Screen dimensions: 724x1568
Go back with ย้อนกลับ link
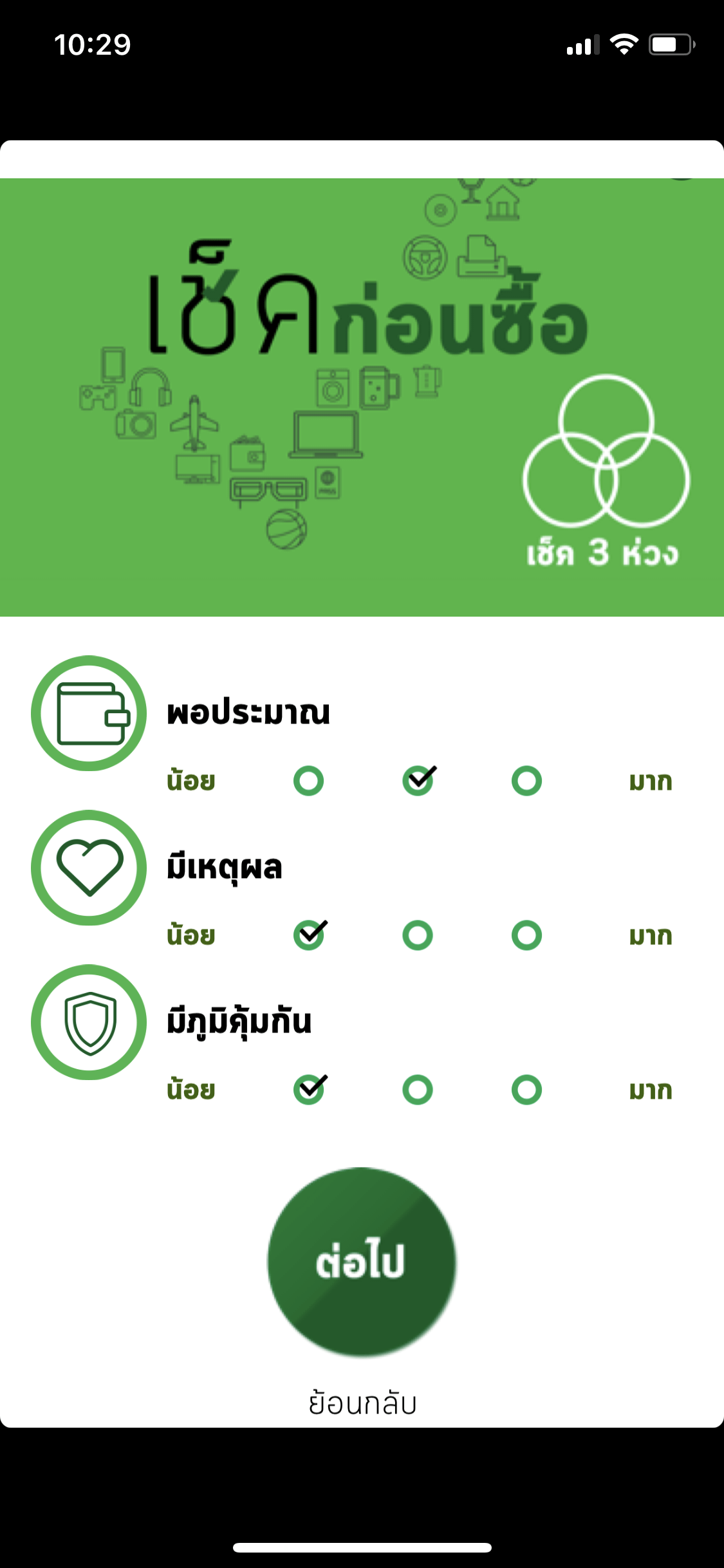362,1403
